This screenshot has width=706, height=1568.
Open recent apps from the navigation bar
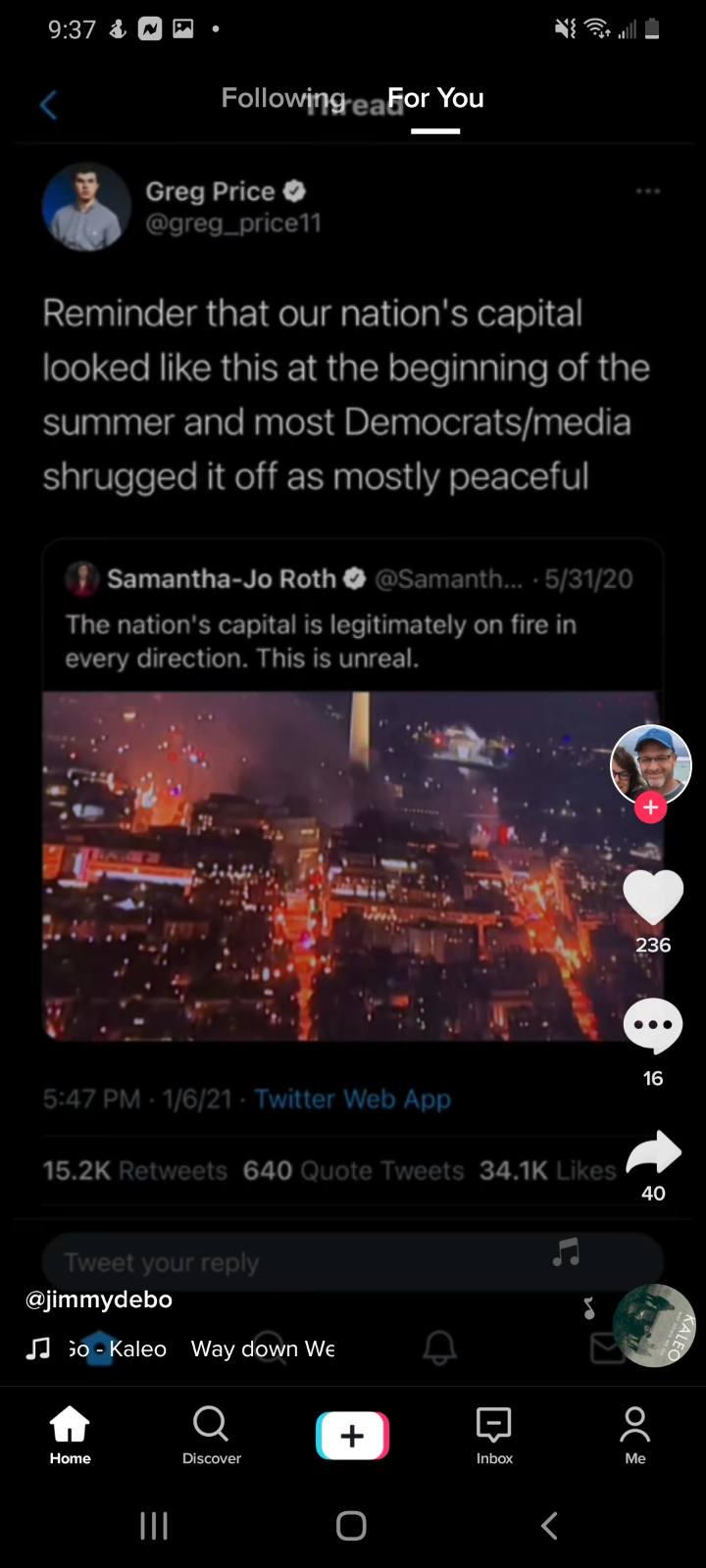[154, 1525]
